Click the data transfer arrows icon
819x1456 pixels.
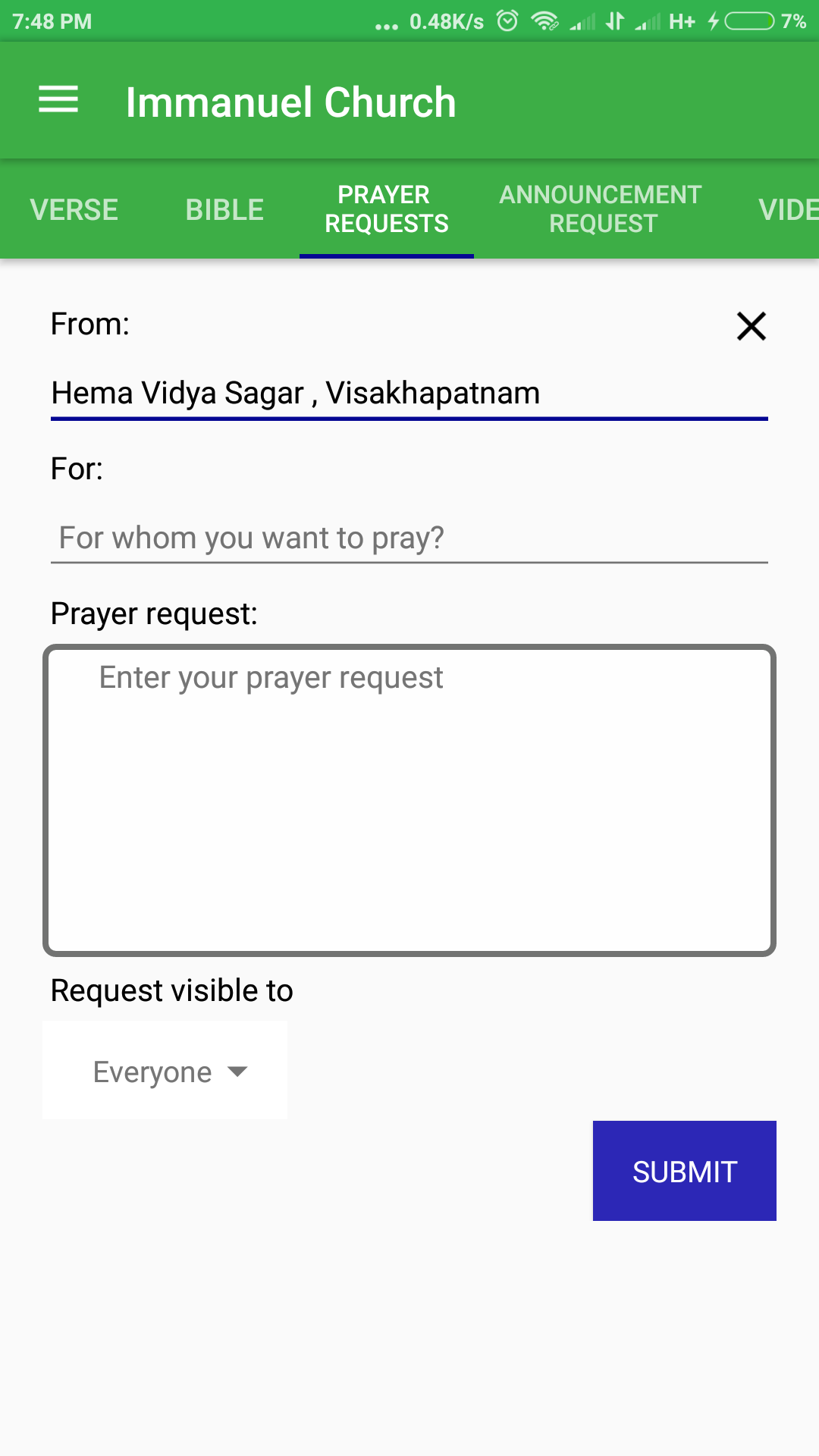coord(614,20)
